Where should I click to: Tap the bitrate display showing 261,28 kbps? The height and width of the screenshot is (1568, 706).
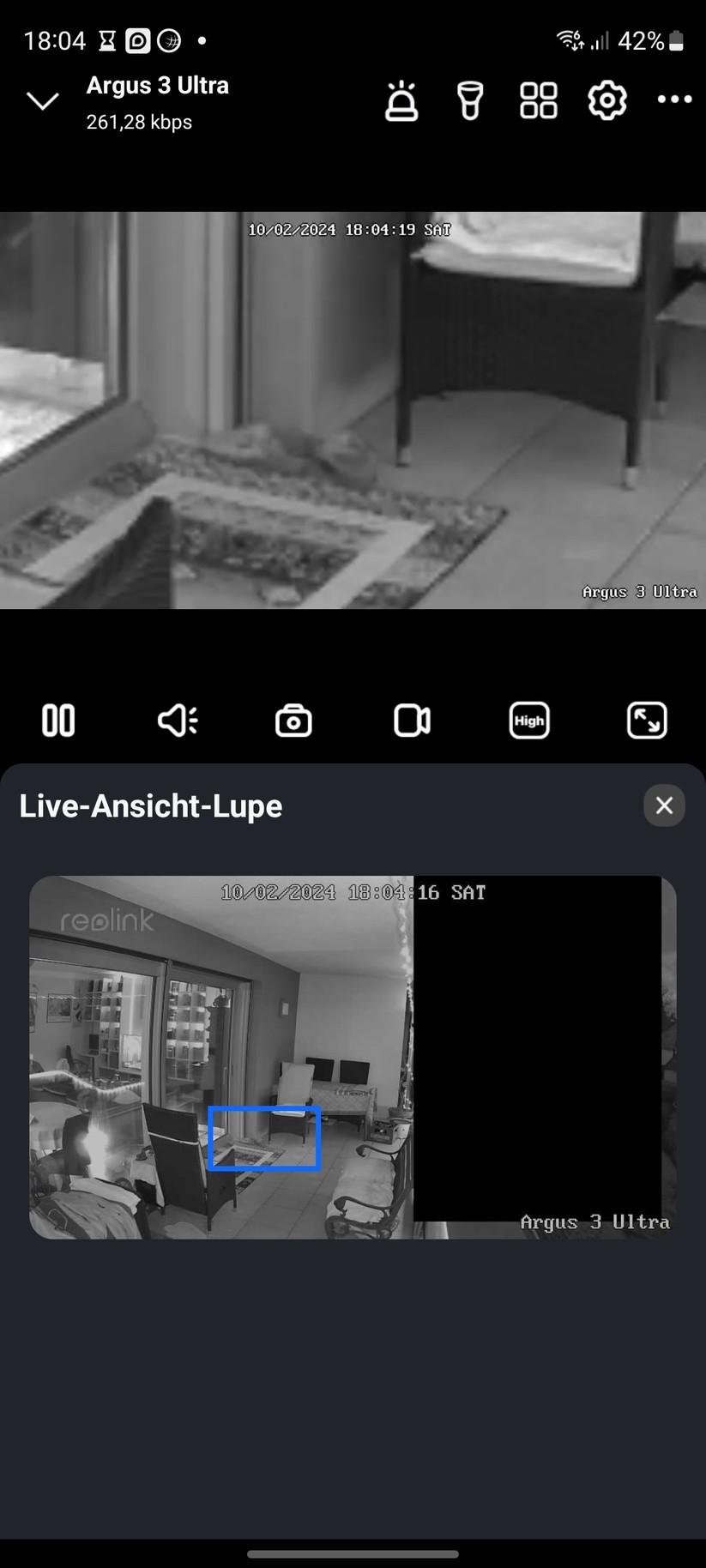click(x=138, y=122)
